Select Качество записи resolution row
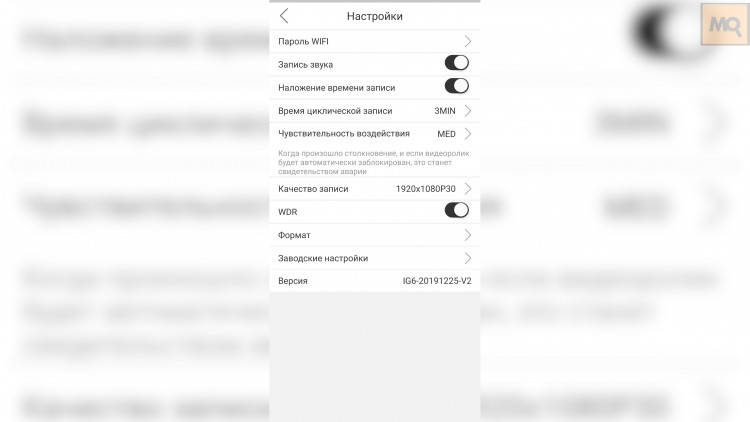Image resolution: width=750 pixels, height=422 pixels. pos(374,188)
